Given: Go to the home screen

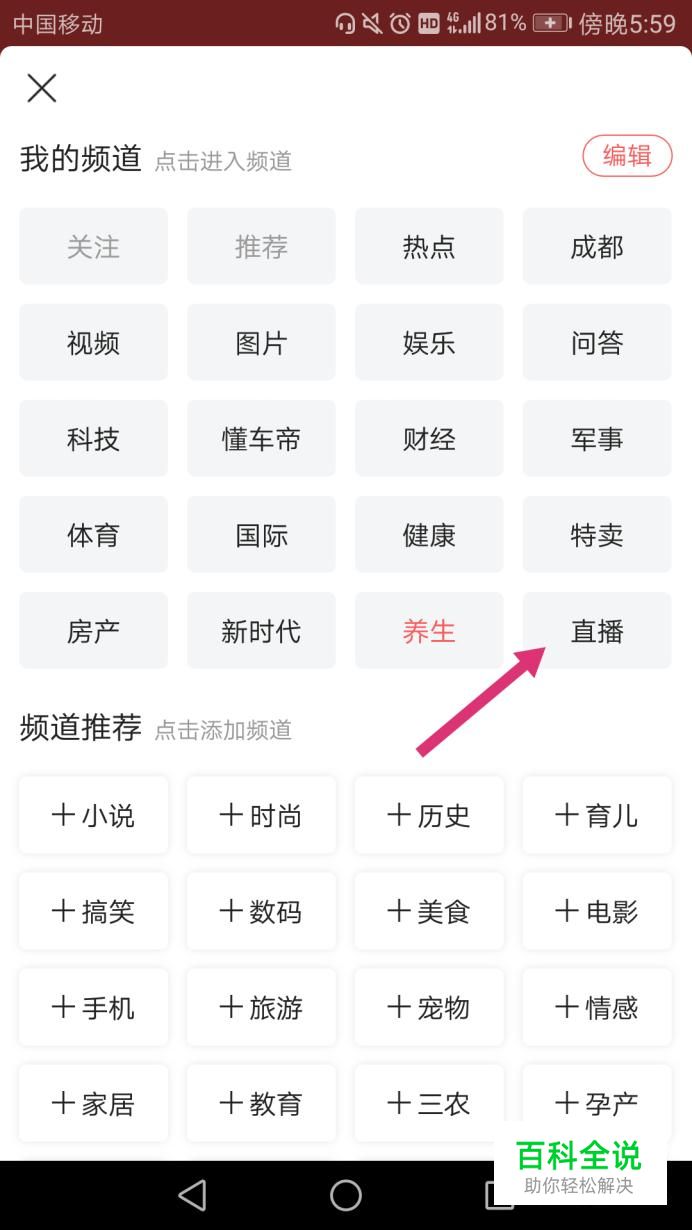Looking at the screenshot, I should 346,1195.
